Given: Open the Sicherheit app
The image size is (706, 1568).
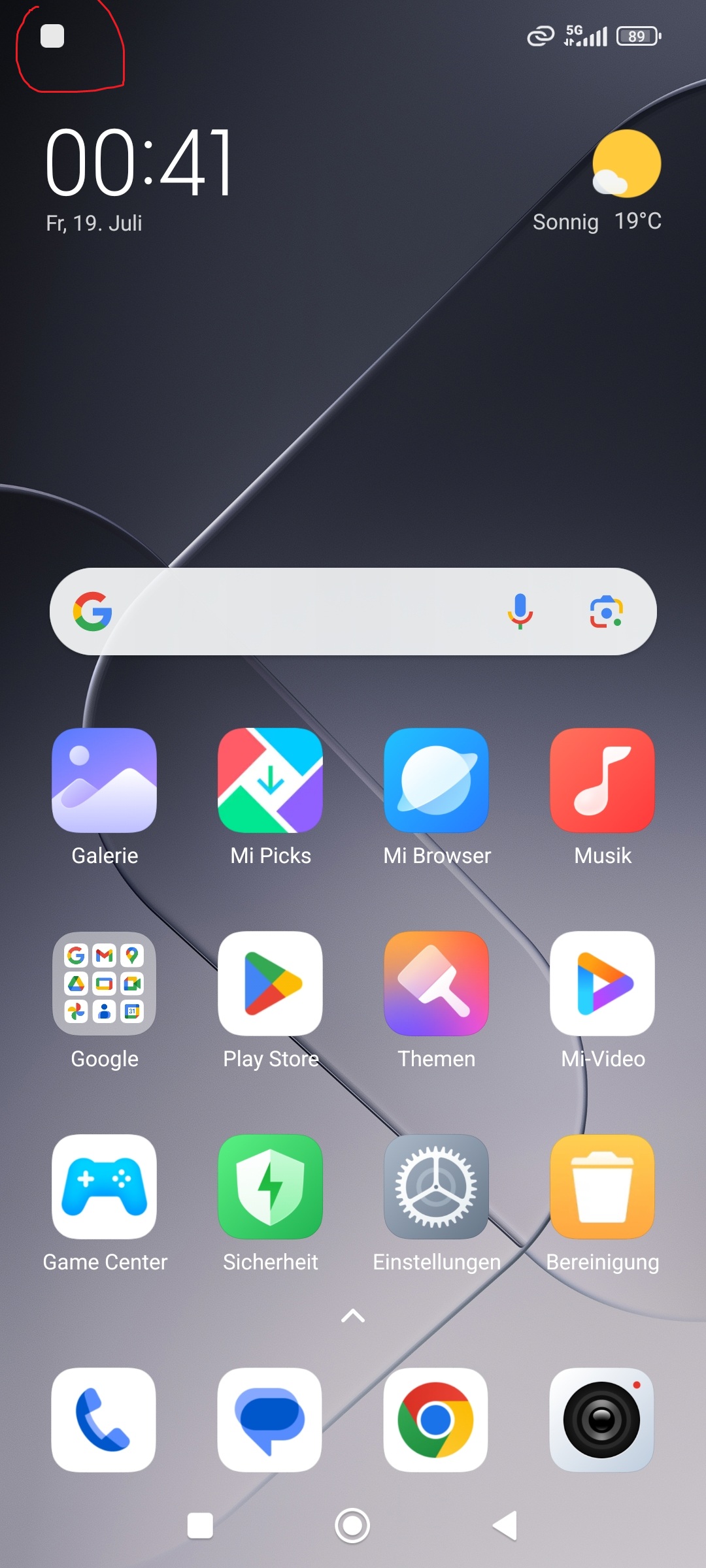Looking at the screenshot, I should coord(270,1186).
